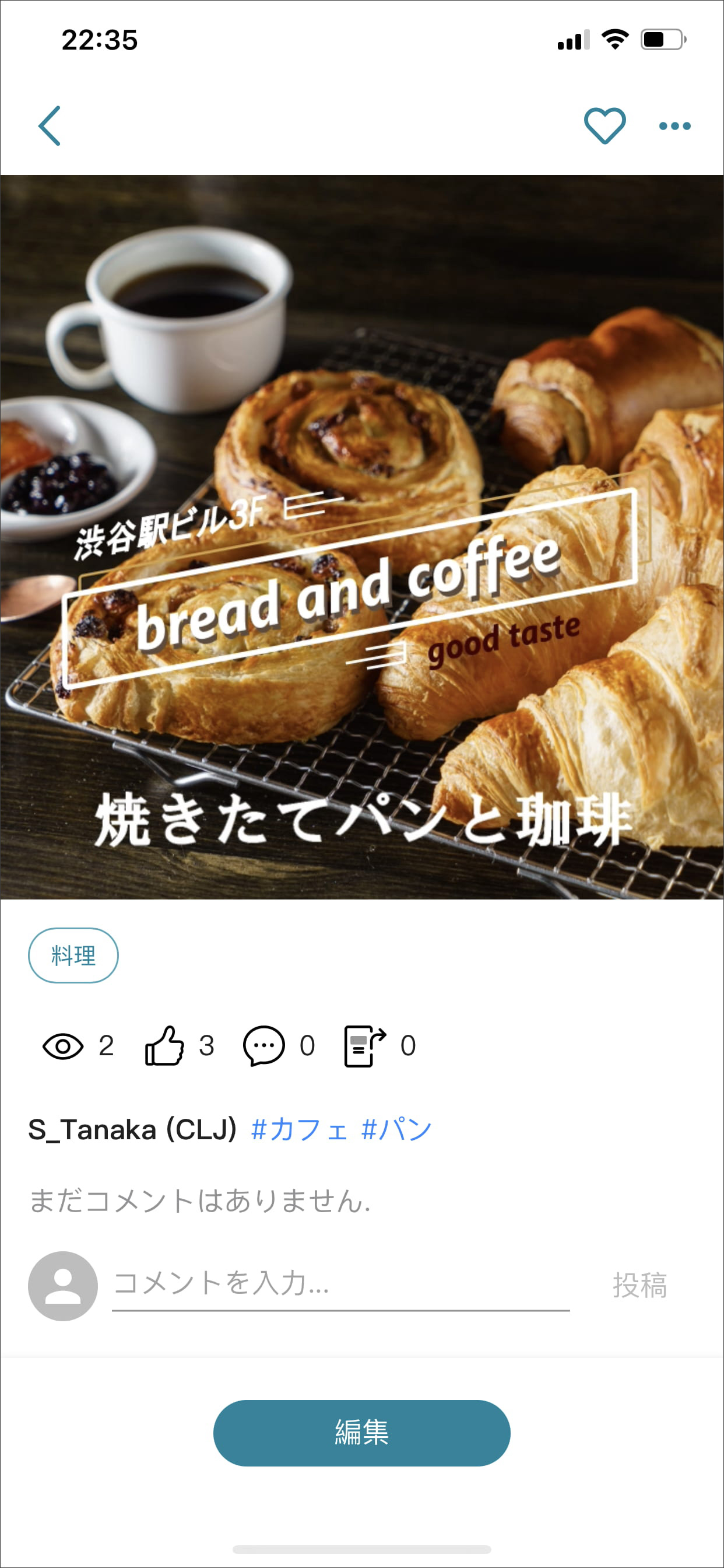The height and width of the screenshot is (1568, 724).
Task: Open the bread and coffee post image
Action: (362, 537)
